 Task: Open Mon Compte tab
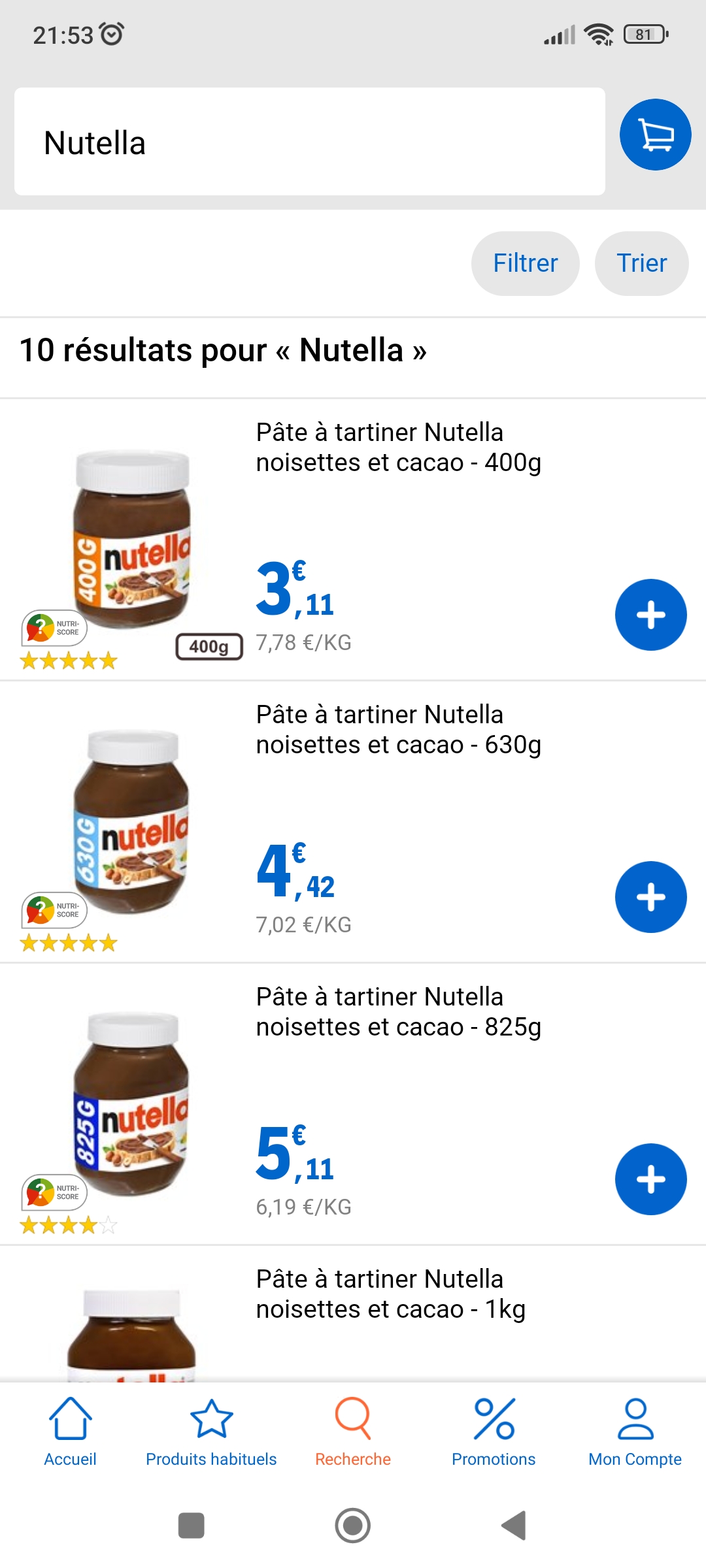click(x=635, y=1432)
